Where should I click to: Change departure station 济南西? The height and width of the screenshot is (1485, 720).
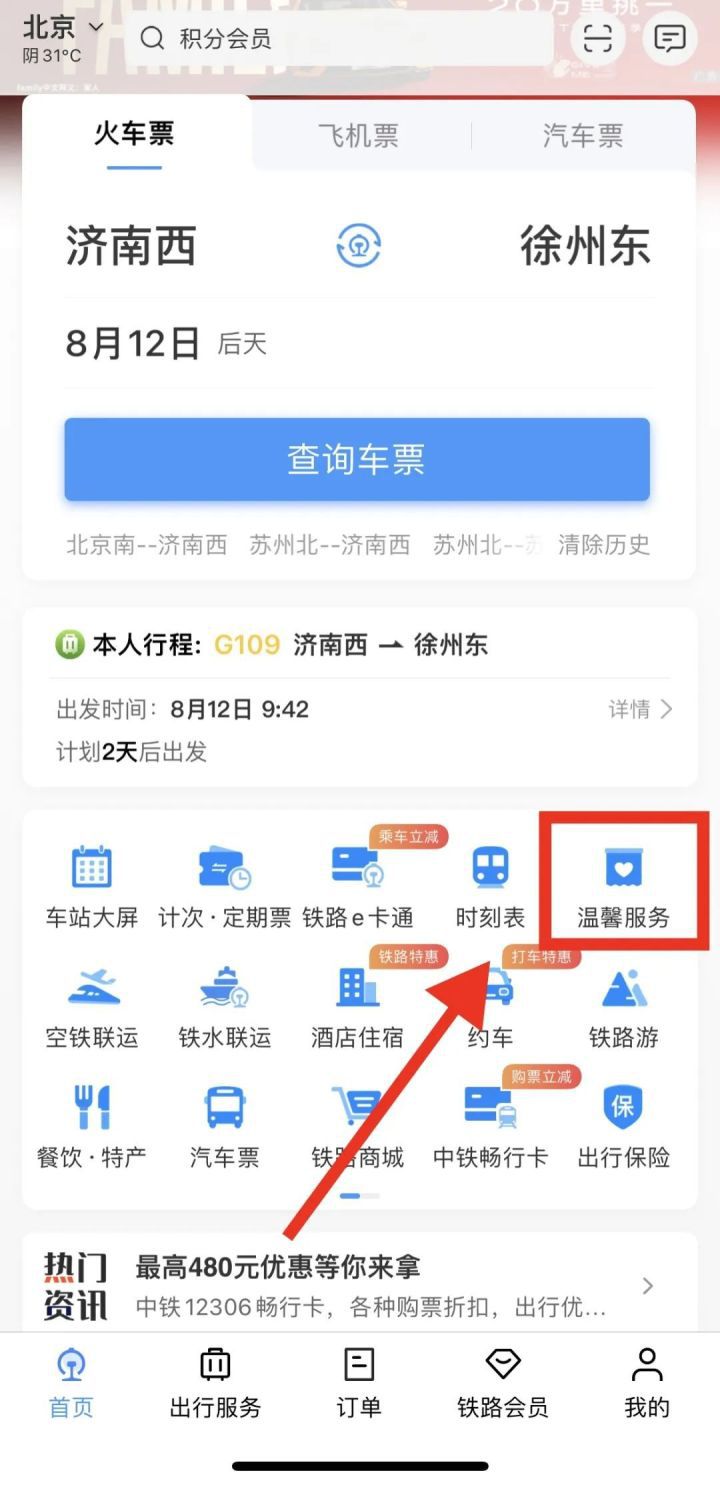tap(131, 246)
